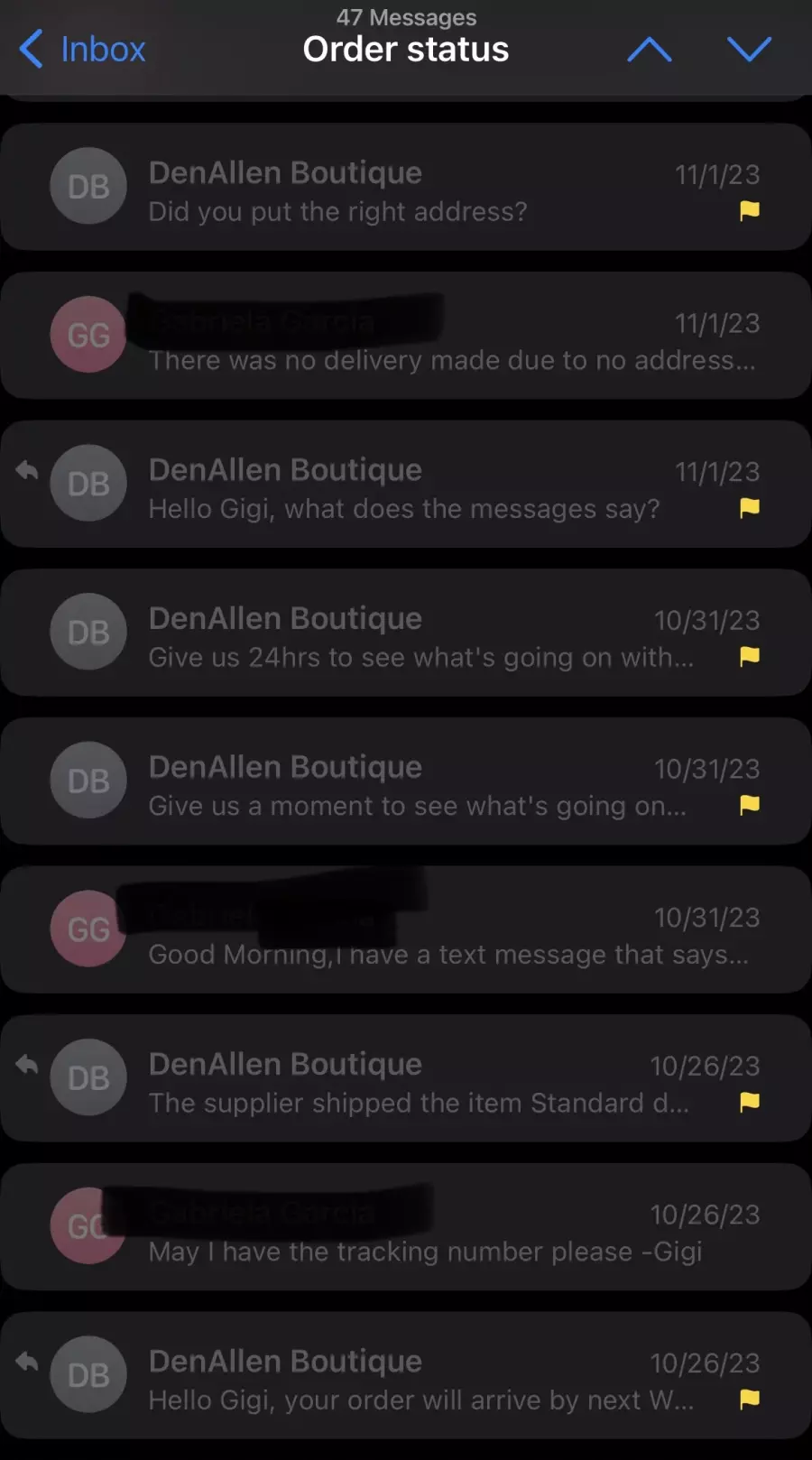812x1460 pixels.
Task: Go back to Inbox
Action: click(82, 49)
